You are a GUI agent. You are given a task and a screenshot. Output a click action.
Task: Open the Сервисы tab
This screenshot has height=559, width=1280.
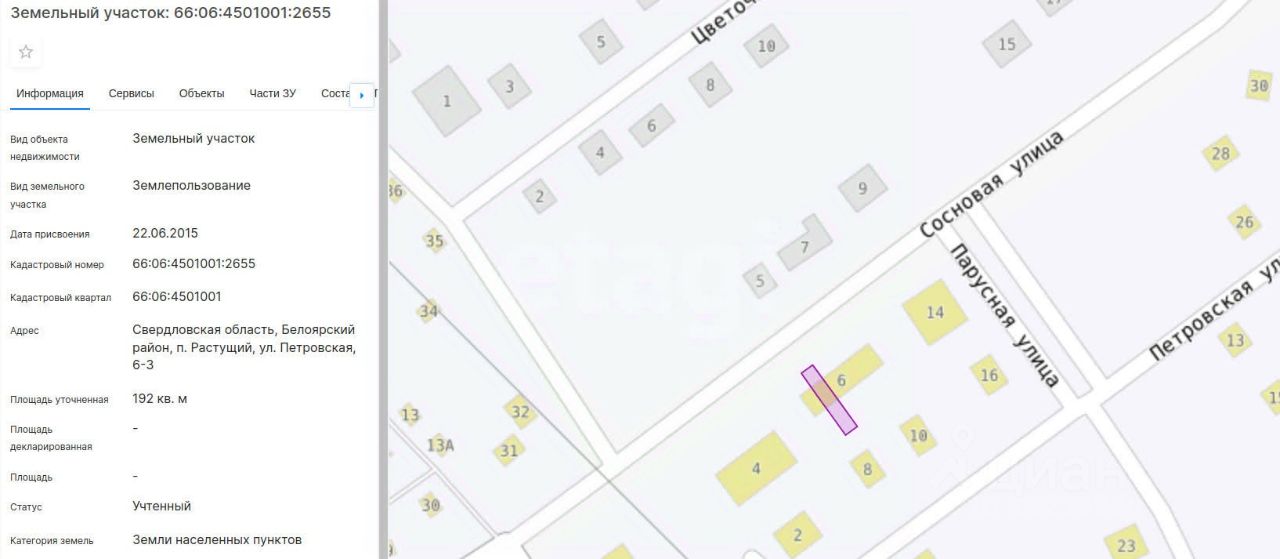click(131, 93)
